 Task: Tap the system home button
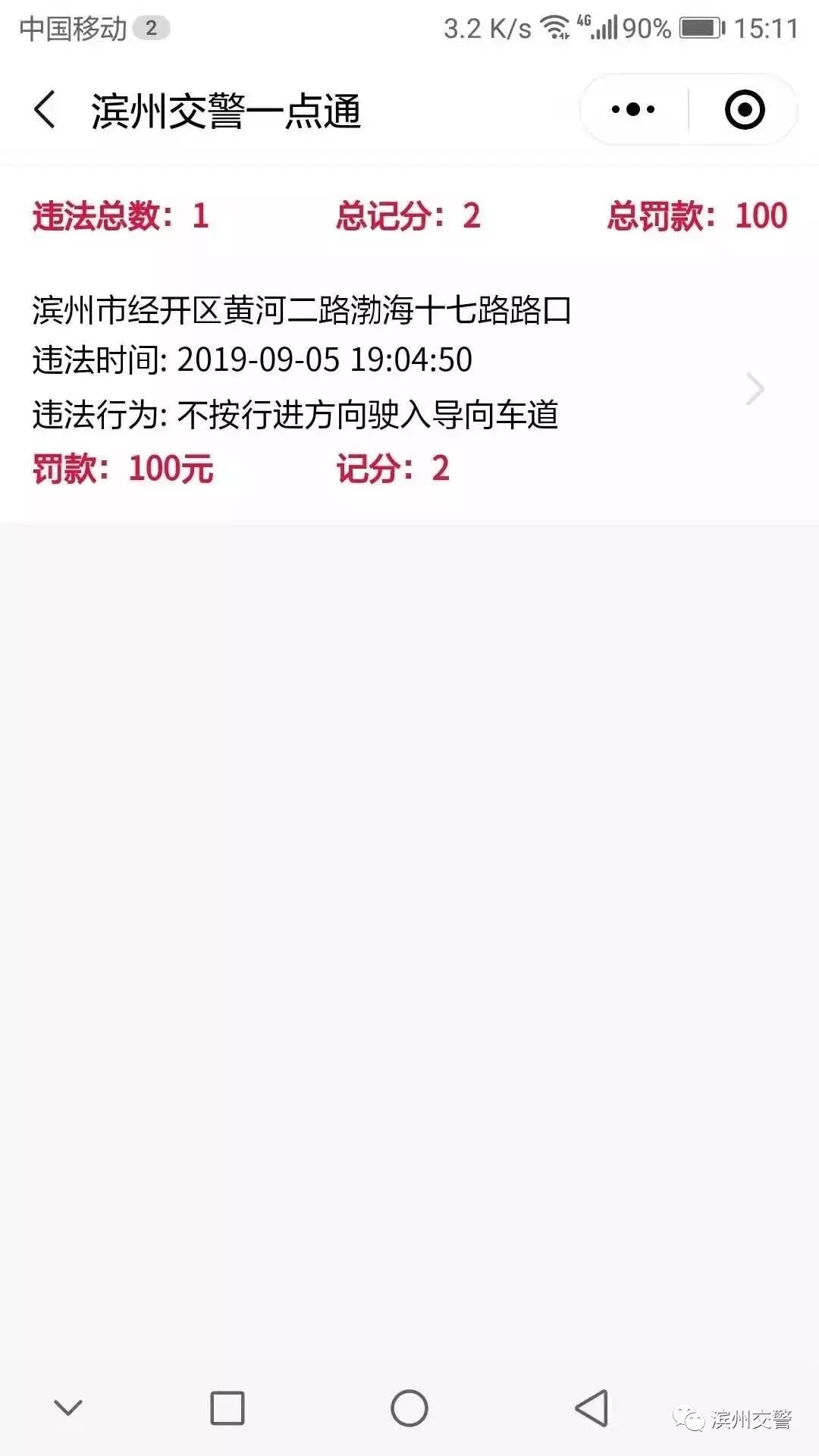coord(409,1408)
